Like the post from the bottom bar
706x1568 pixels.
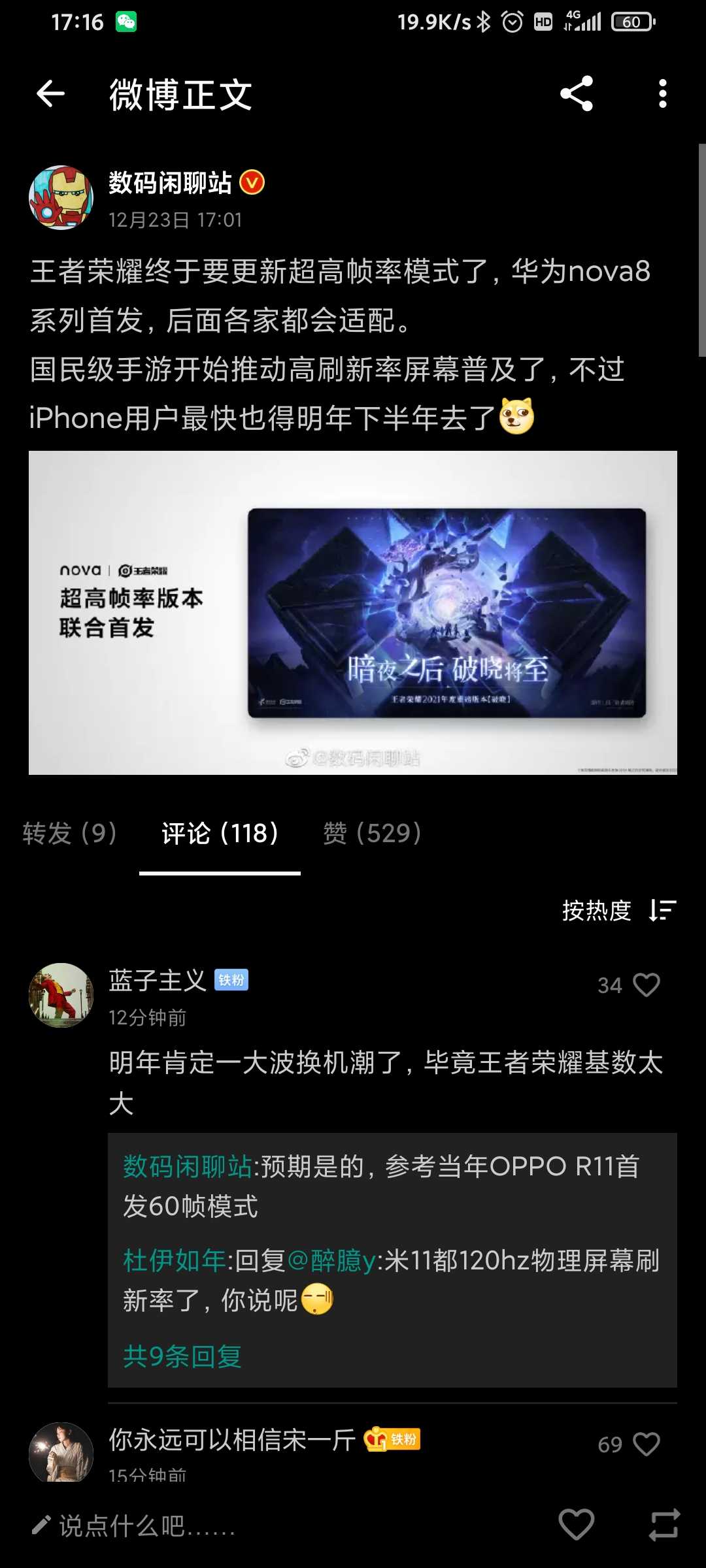click(x=576, y=1525)
